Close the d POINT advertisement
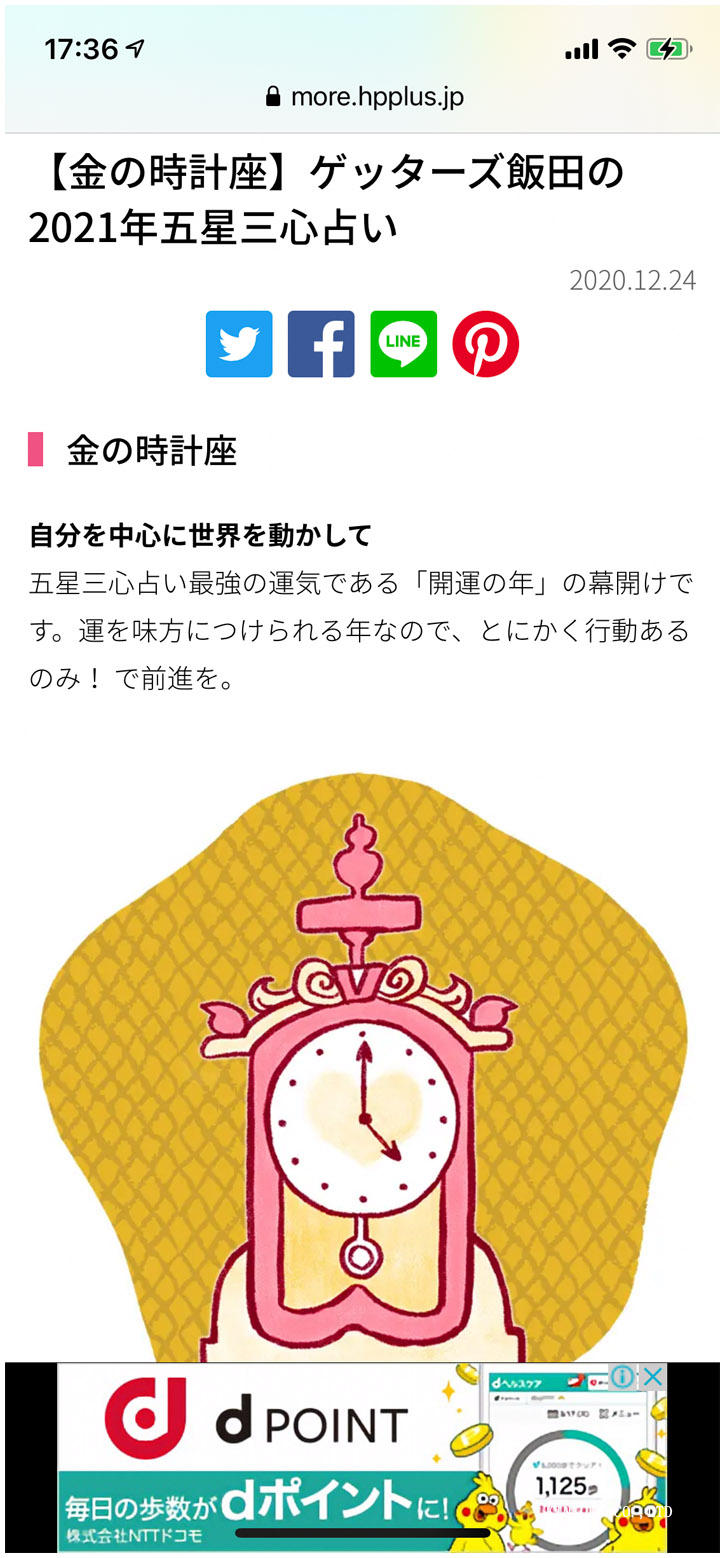The image size is (725, 1558). click(x=652, y=1377)
